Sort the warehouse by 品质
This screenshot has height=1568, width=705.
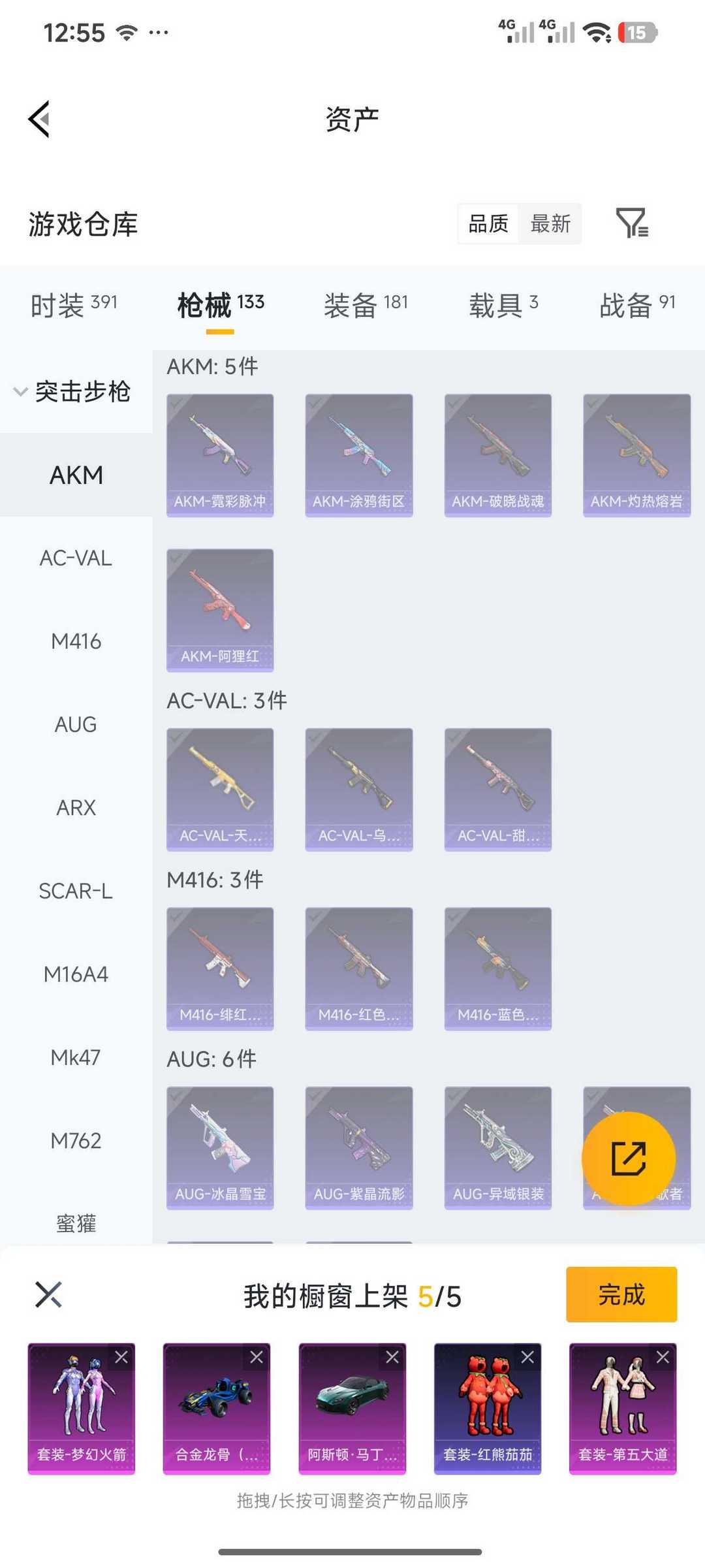[x=488, y=224]
